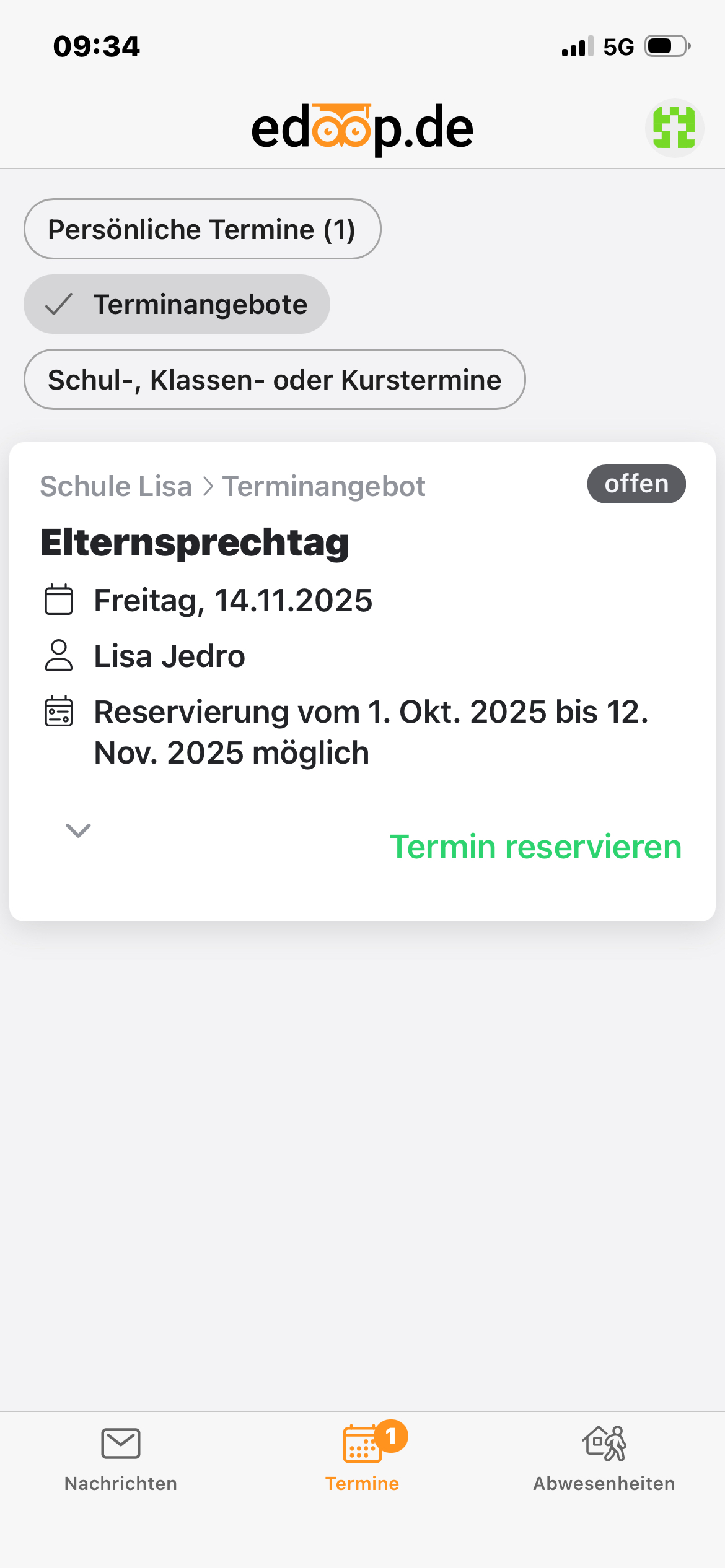
Task: Select the Elternsprechtag title
Action: pos(194,543)
